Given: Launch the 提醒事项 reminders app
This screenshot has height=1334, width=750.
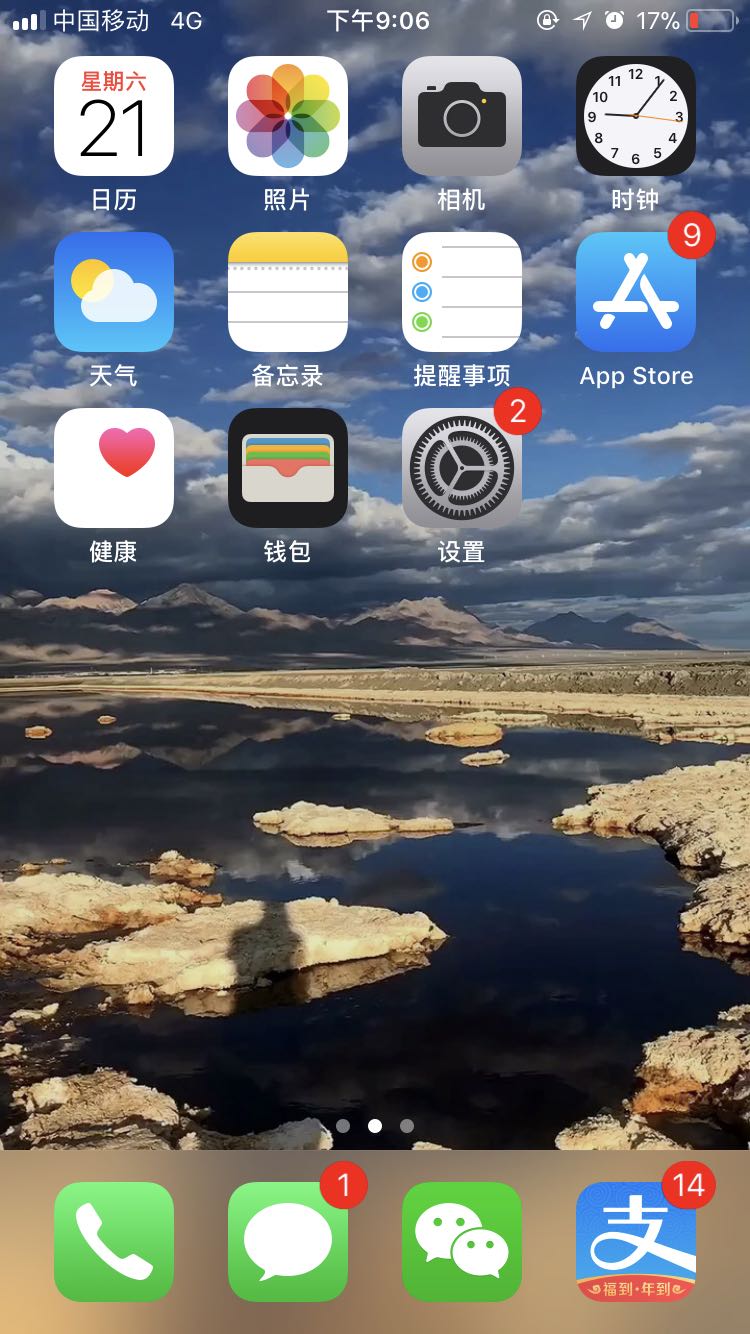Looking at the screenshot, I should tap(462, 292).
